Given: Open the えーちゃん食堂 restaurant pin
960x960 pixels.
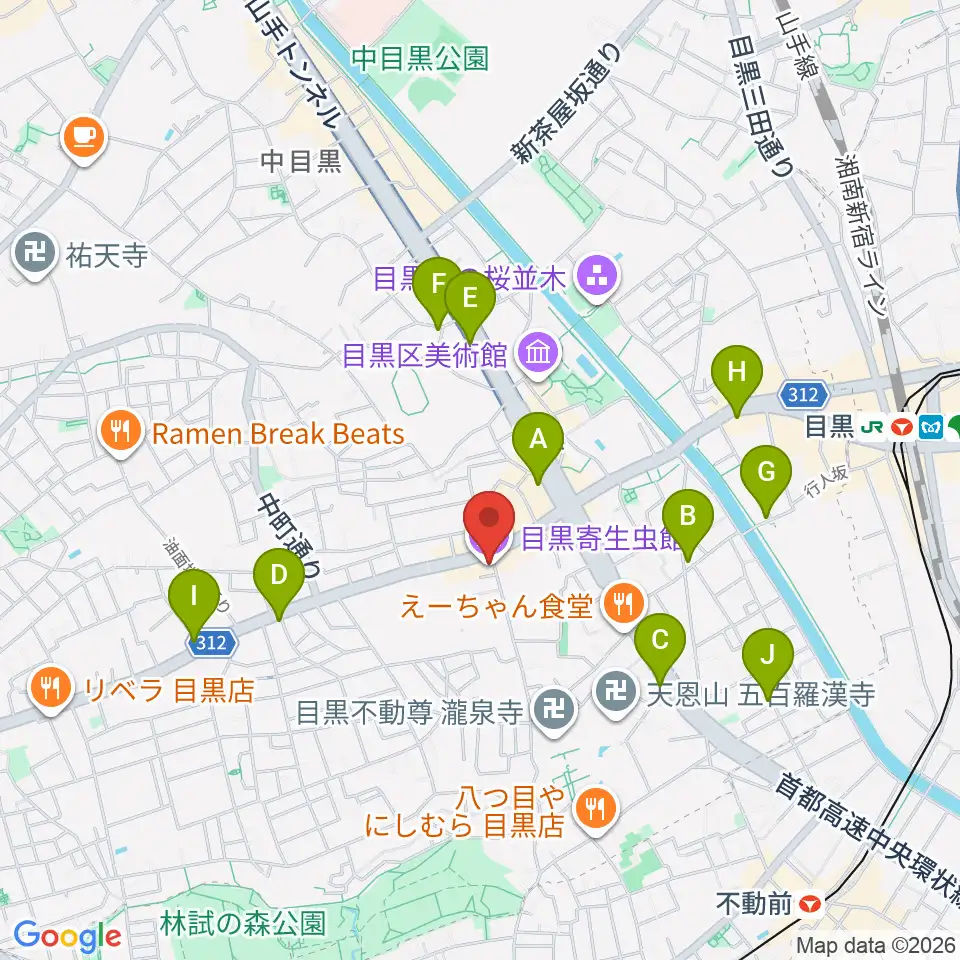Looking at the screenshot, I should 623,606.
